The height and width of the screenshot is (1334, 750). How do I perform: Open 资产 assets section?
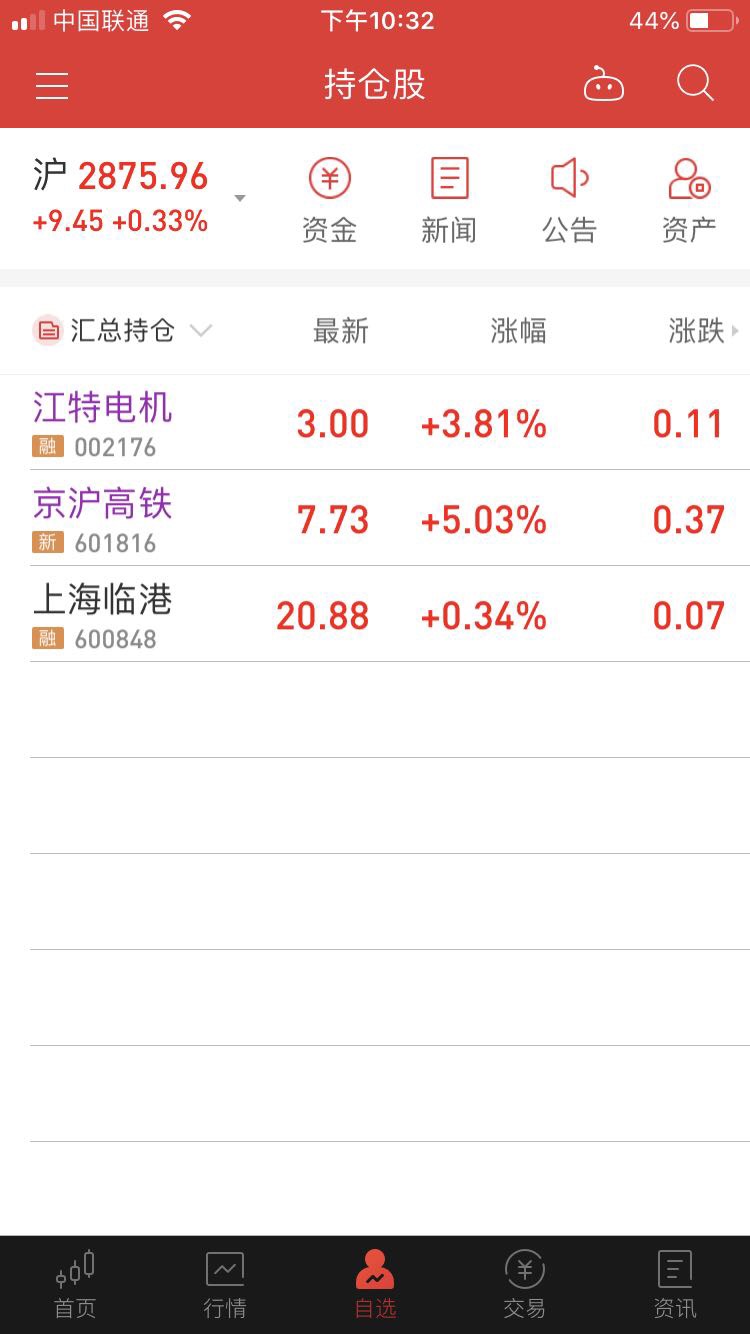[689, 201]
